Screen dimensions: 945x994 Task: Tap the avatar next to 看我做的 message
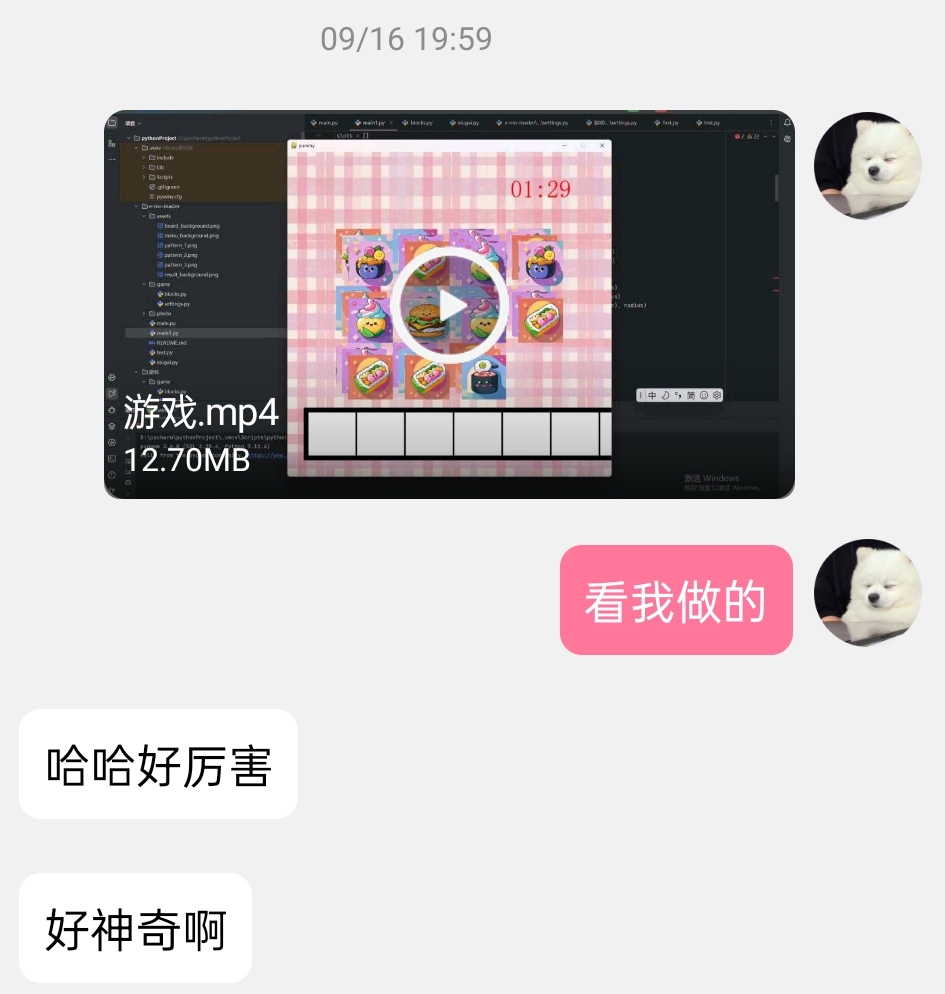(867, 592)
